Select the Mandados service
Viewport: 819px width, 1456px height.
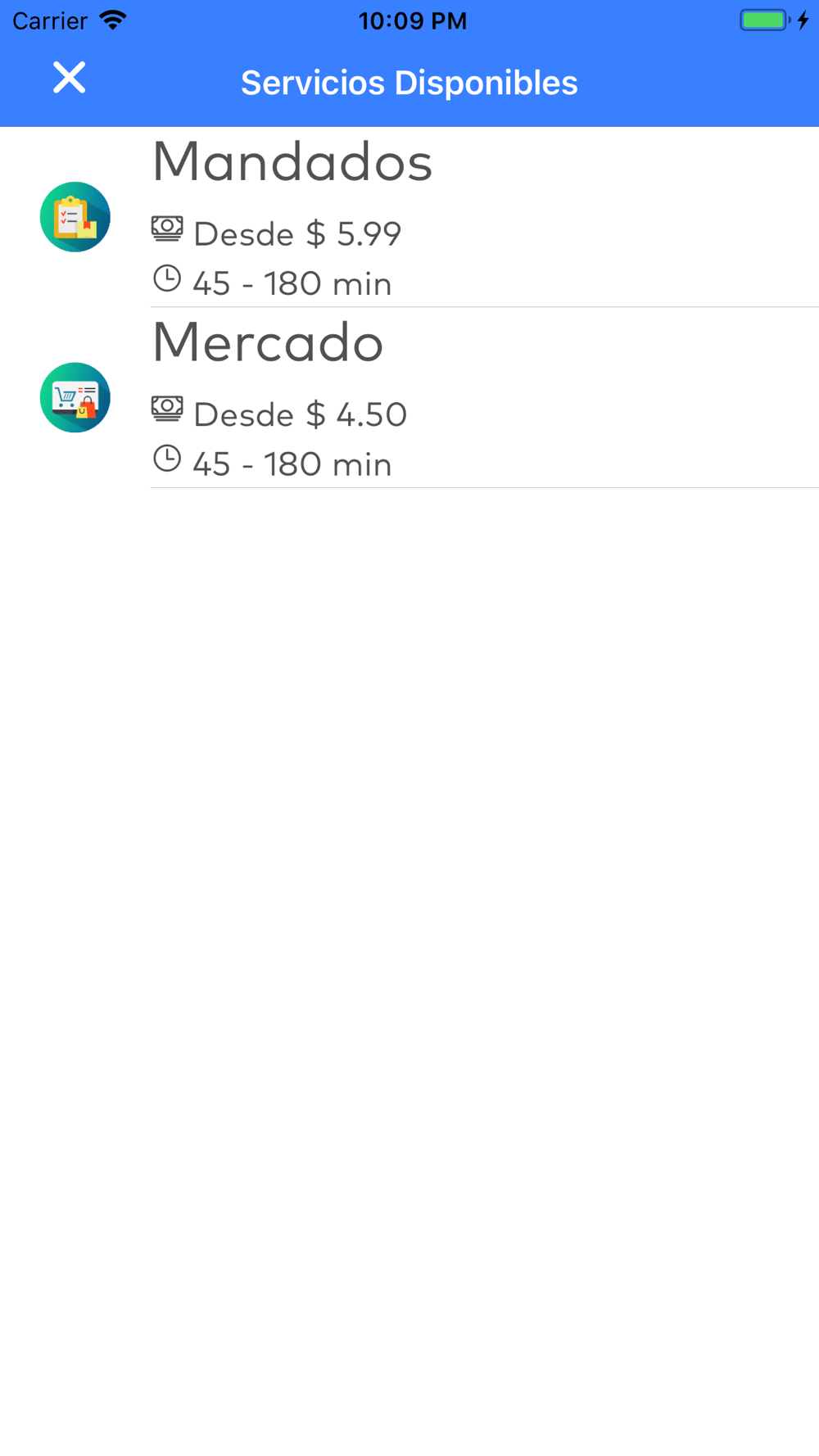click(409, 217)
